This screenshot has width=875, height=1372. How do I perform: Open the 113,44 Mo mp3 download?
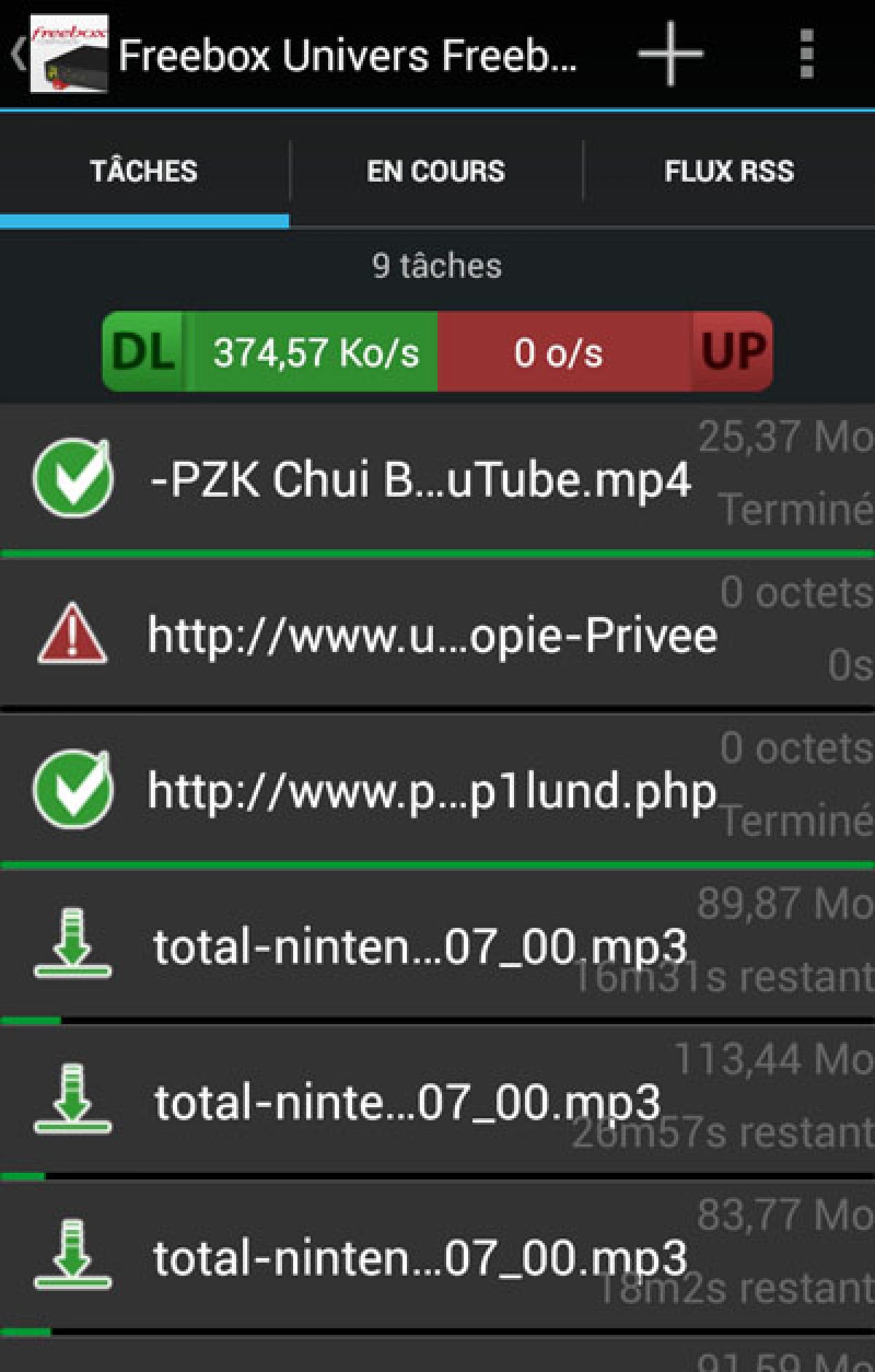407,1102
